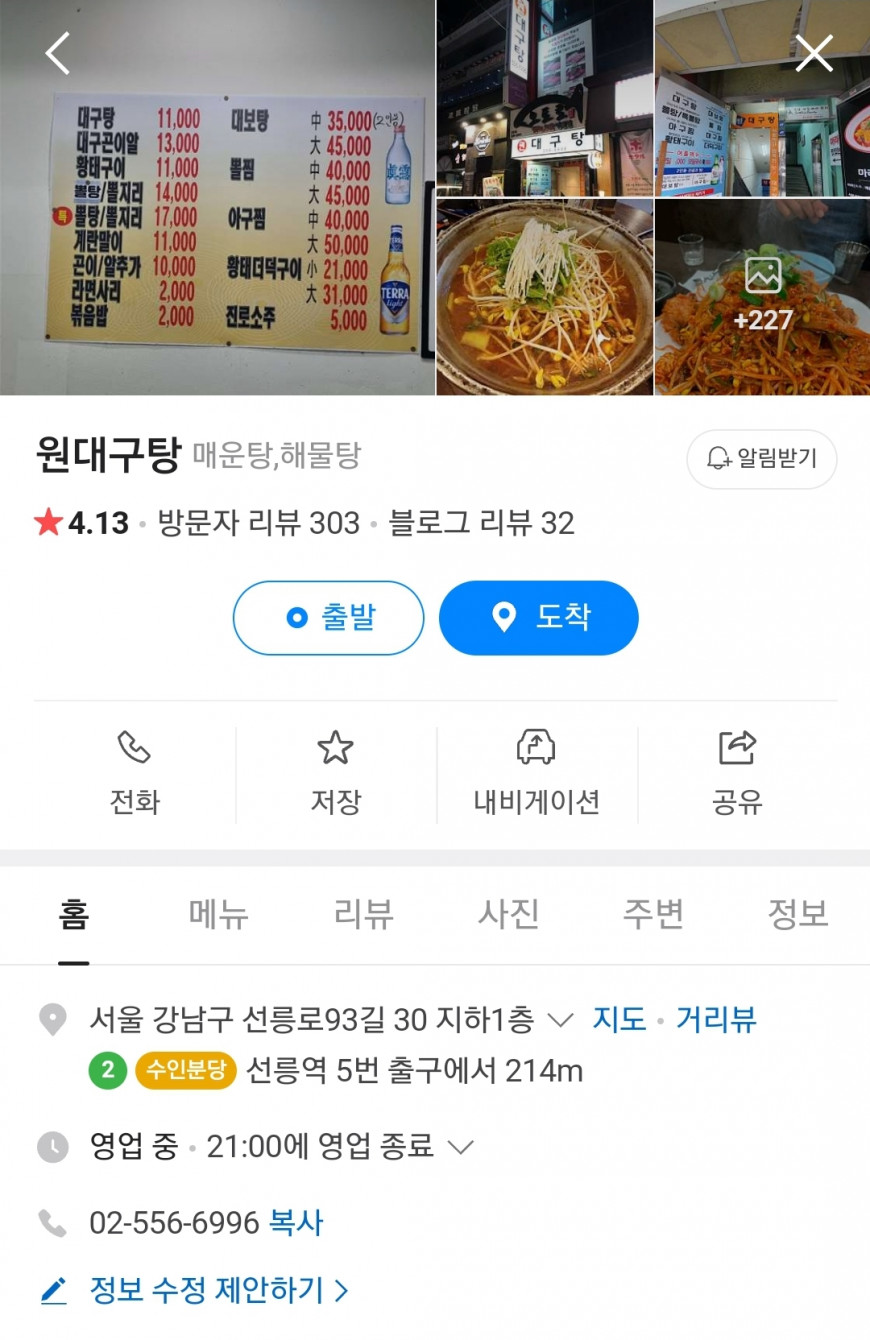Tap the 알림받기 notification button
This screenshot has width=870, height=1340.
(x=761, y=459)
